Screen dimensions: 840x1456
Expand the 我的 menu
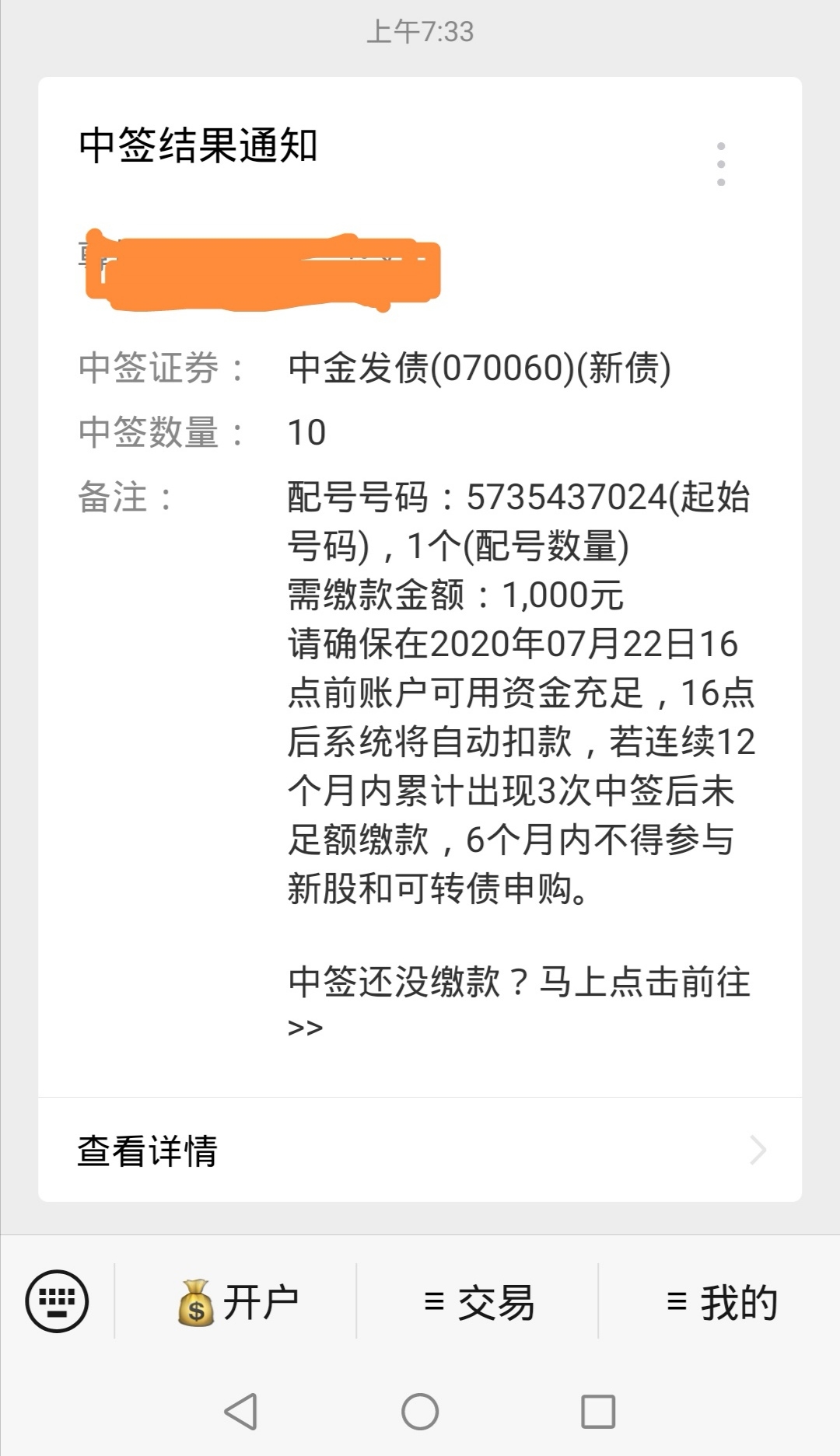720,1302
